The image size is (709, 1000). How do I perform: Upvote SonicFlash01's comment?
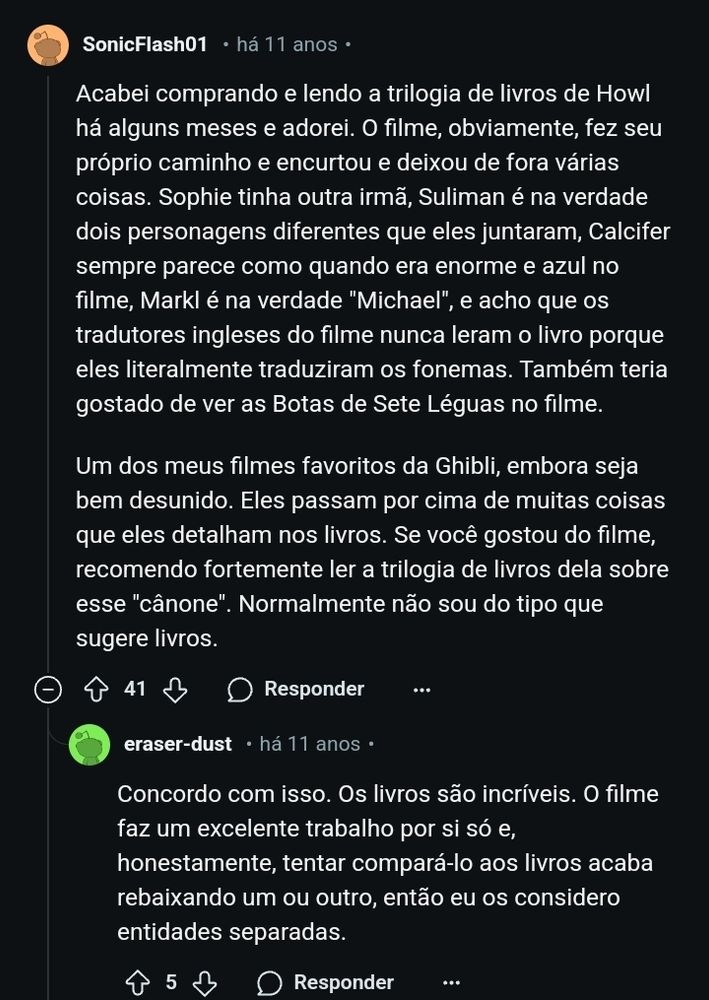(96, 689)
